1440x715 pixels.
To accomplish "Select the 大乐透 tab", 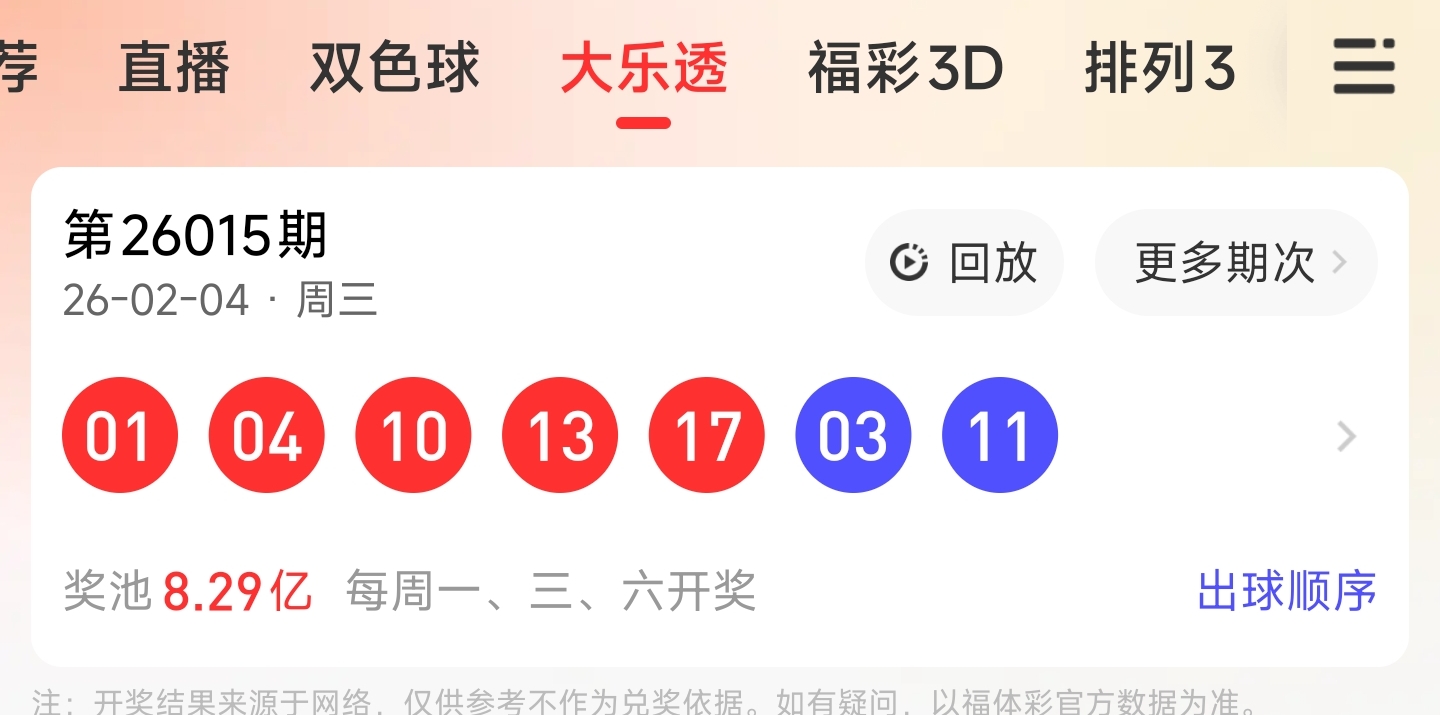I will (643, 68).
